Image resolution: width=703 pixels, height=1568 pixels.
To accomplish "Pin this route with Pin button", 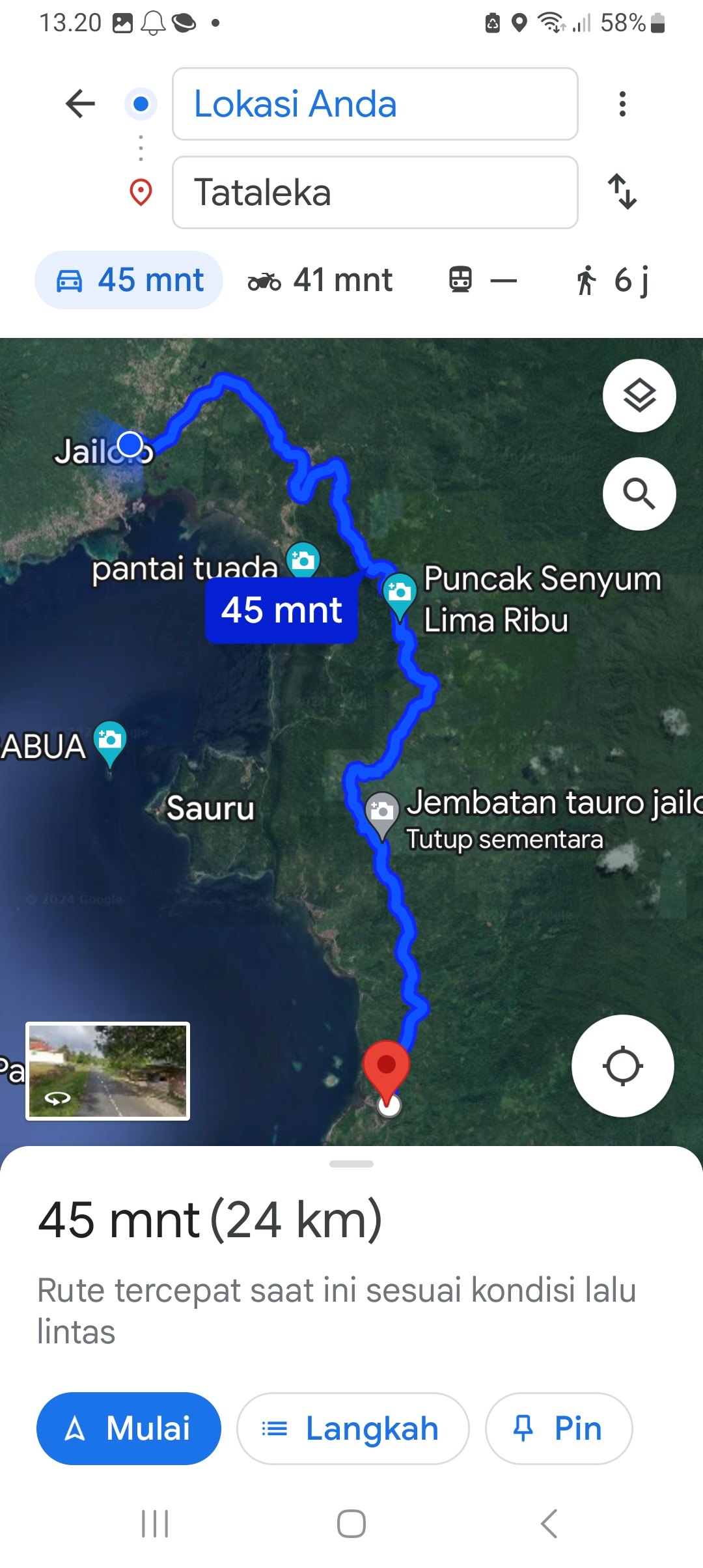I will coord(558,1429).
